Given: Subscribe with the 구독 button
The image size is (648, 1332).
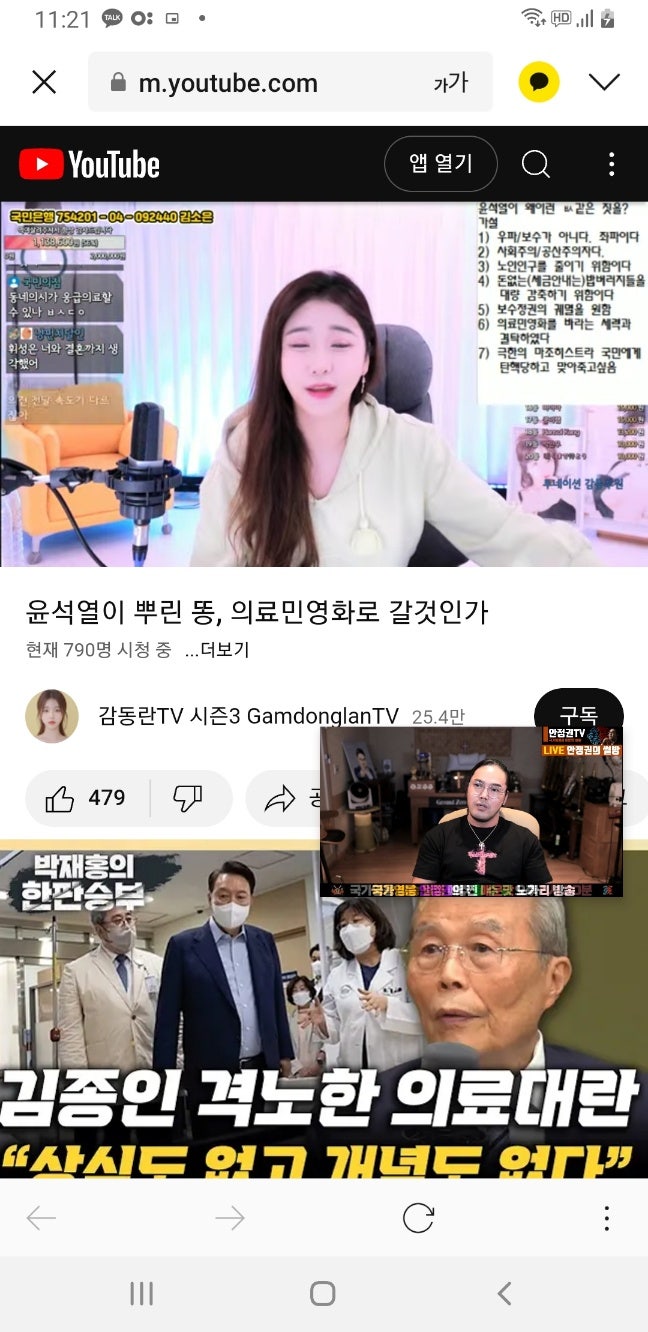Looking at the screenshot, I should (x=578, y=716).
